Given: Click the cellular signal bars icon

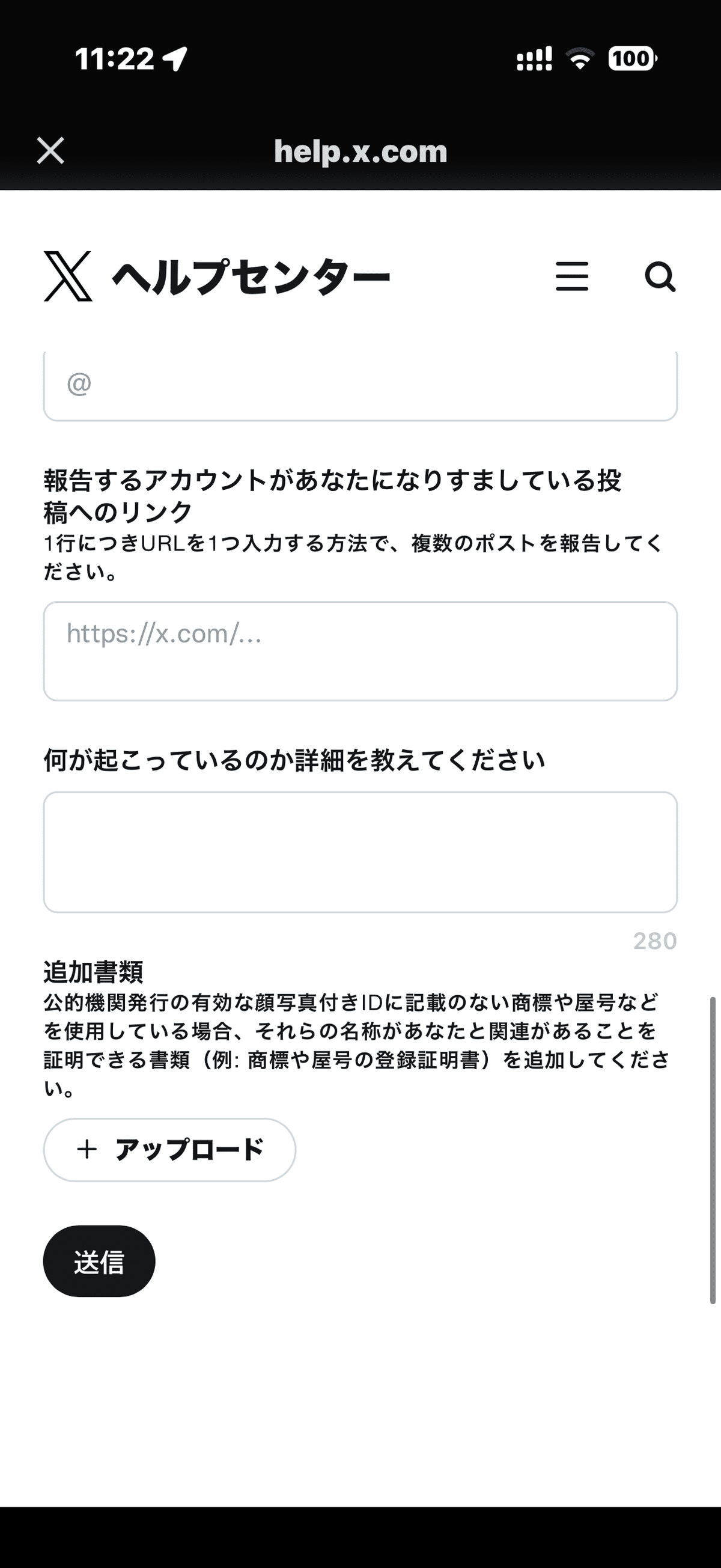Looking at the screenshot, I should [534, 59].
